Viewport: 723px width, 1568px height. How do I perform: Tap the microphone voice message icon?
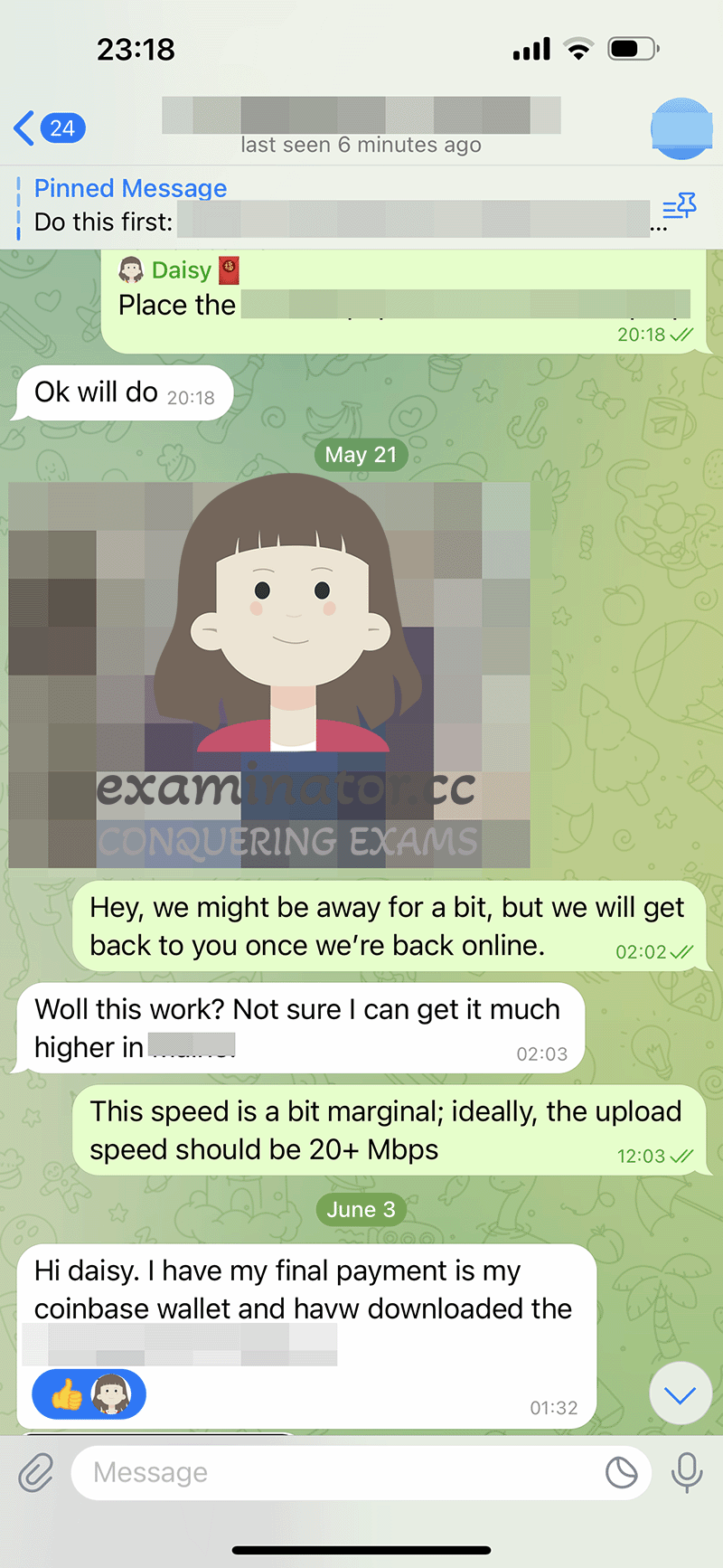(687, 1473)
